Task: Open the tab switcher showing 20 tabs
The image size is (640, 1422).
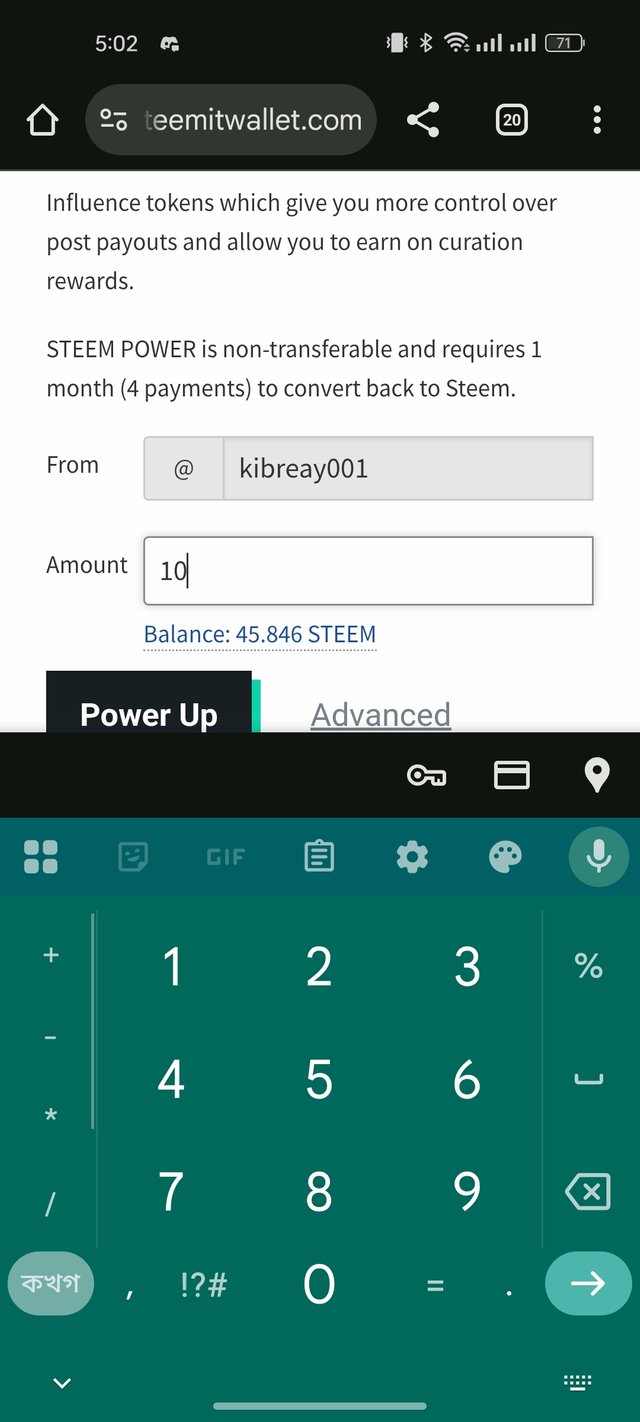Action: click(x=511, y=121)
